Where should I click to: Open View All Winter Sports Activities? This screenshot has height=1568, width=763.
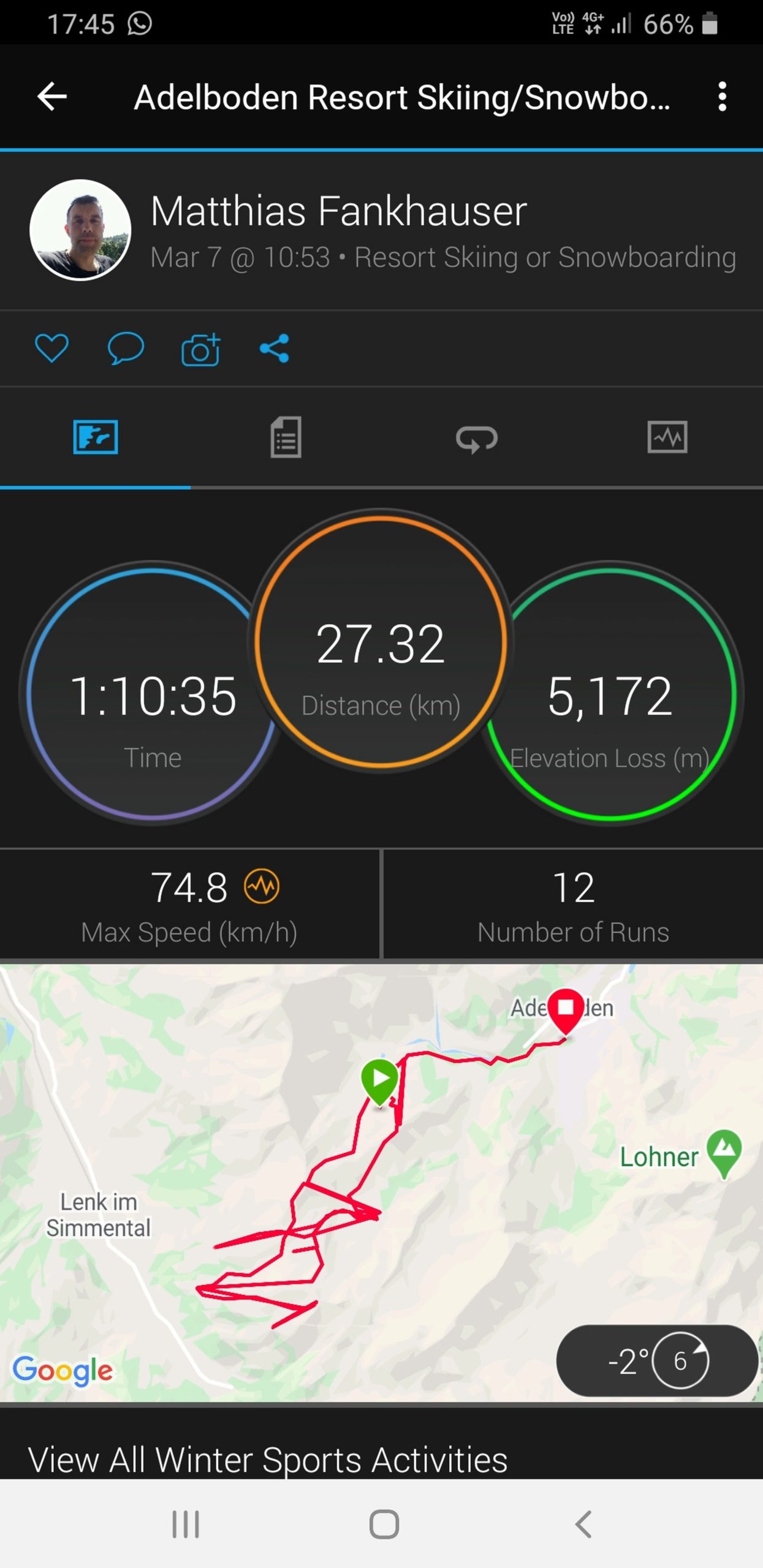pos(268,1460)
